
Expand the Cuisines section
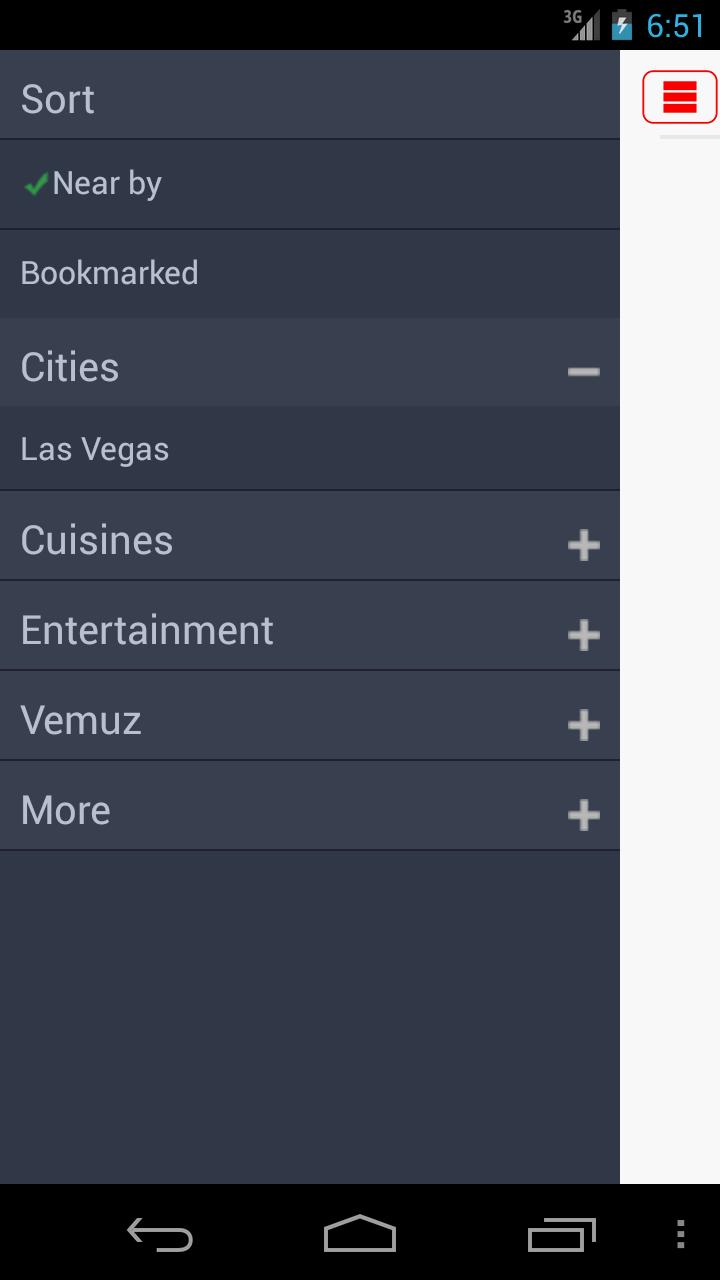point(583,544)
